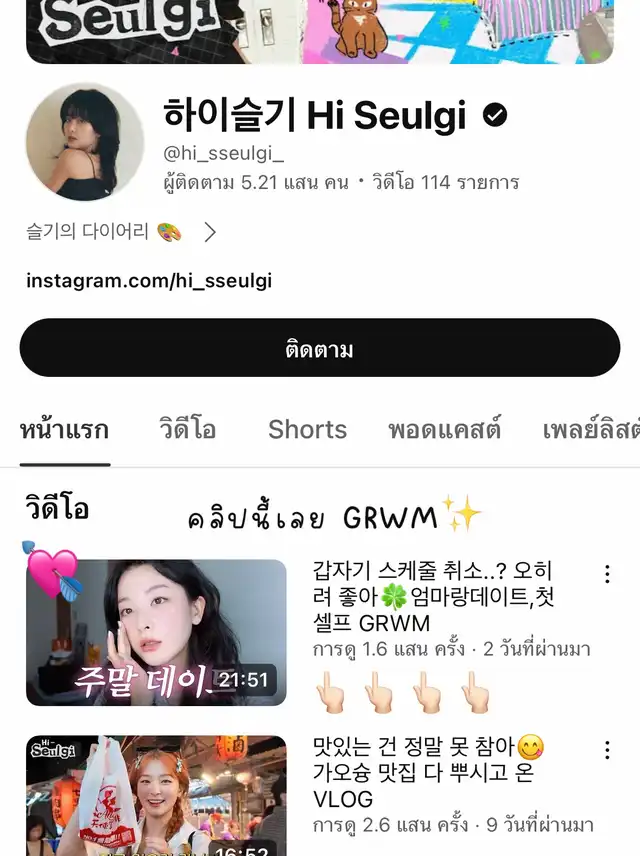Select the หน้าแรก tab
640x856 pixels.
click(64, 430)
